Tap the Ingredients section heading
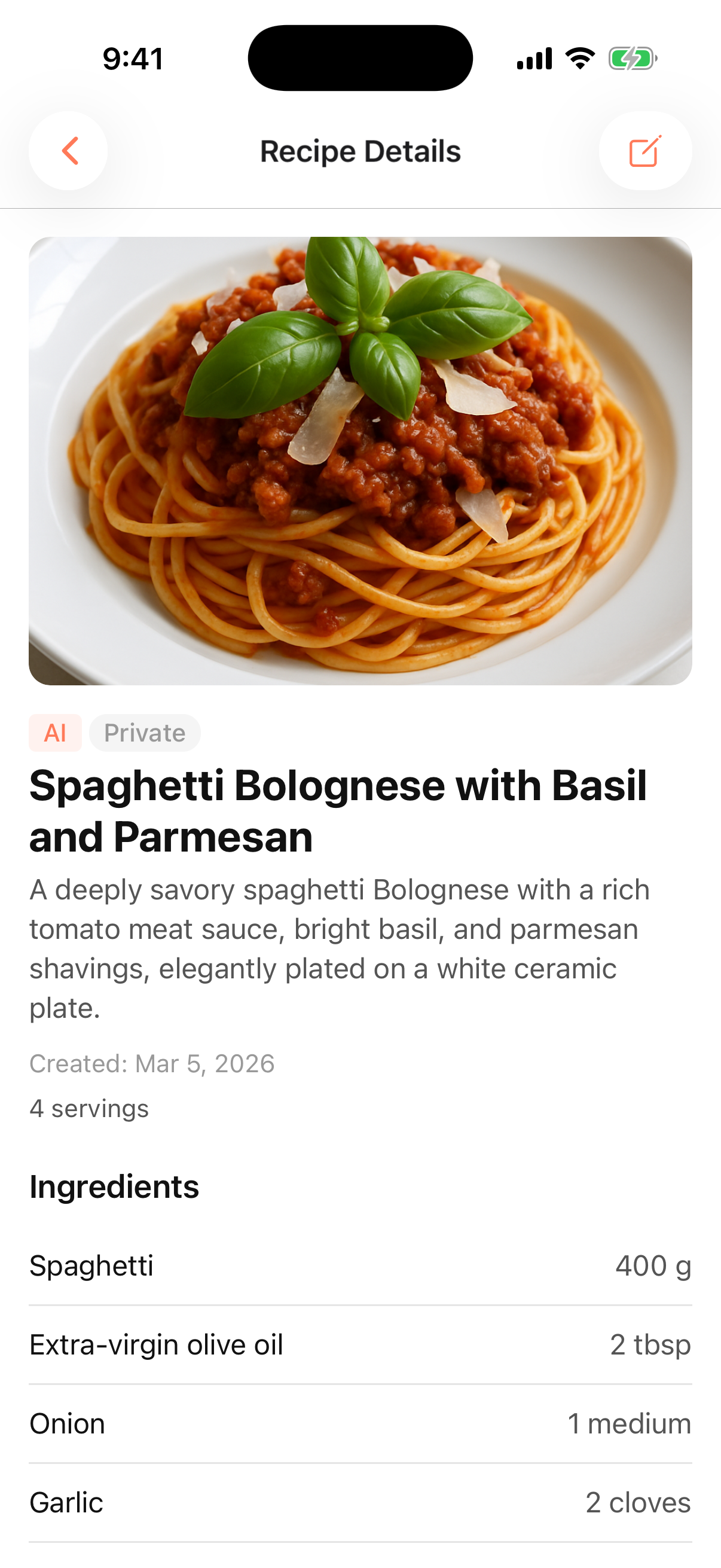The width and height of the screenshot is (721, 1568). [x=114, y=1185]
